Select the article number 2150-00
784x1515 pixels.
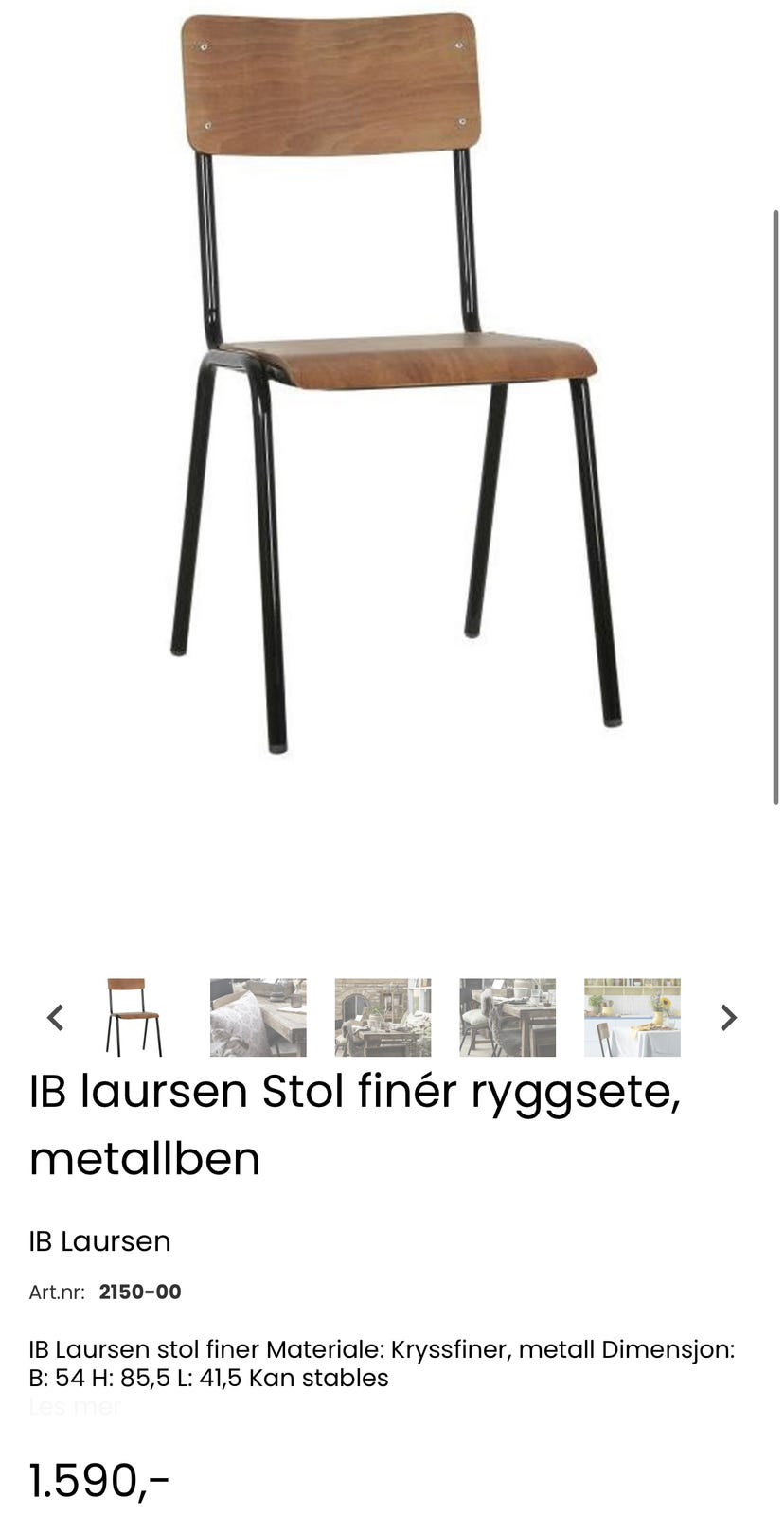[x=139, y=1292]
